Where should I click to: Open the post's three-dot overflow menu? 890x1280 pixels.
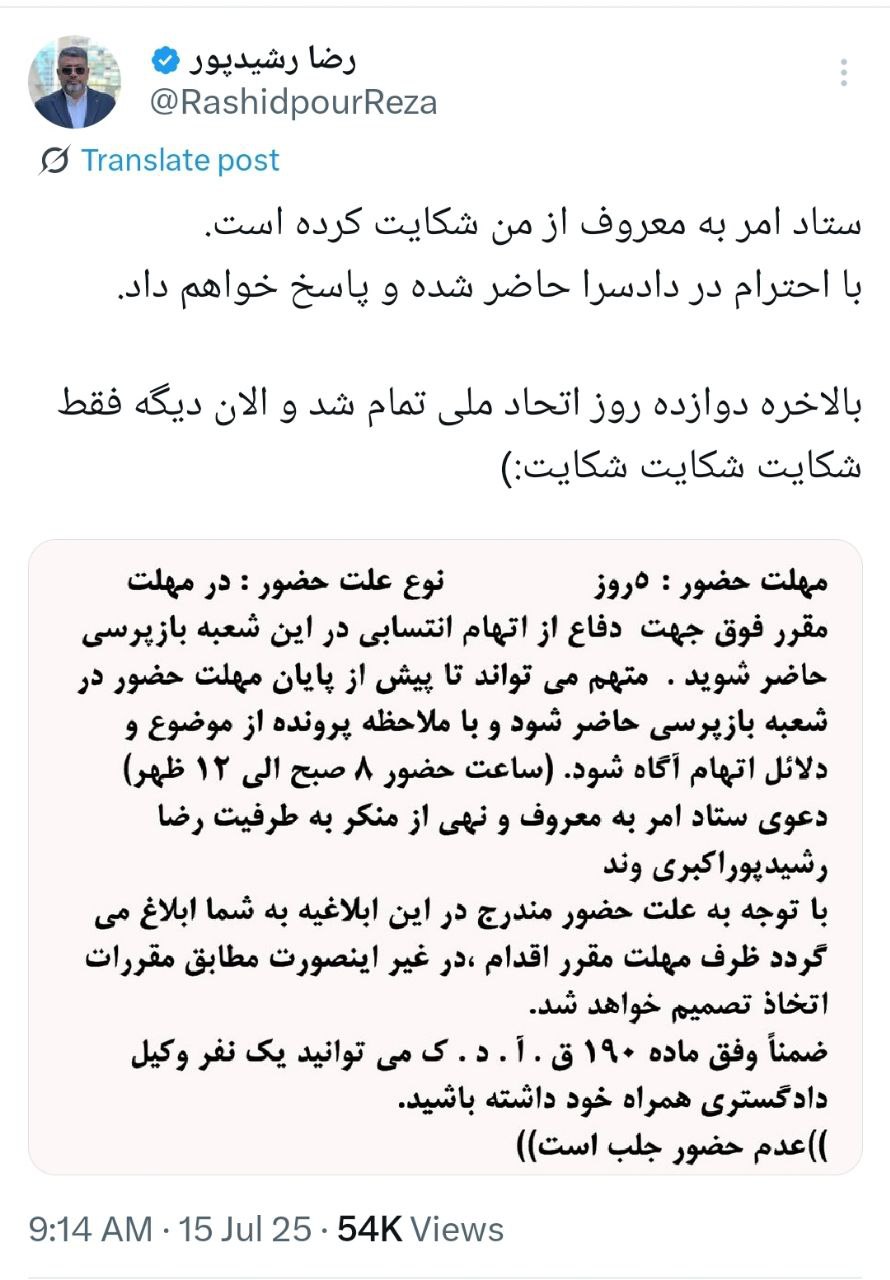tap(845, 73)
